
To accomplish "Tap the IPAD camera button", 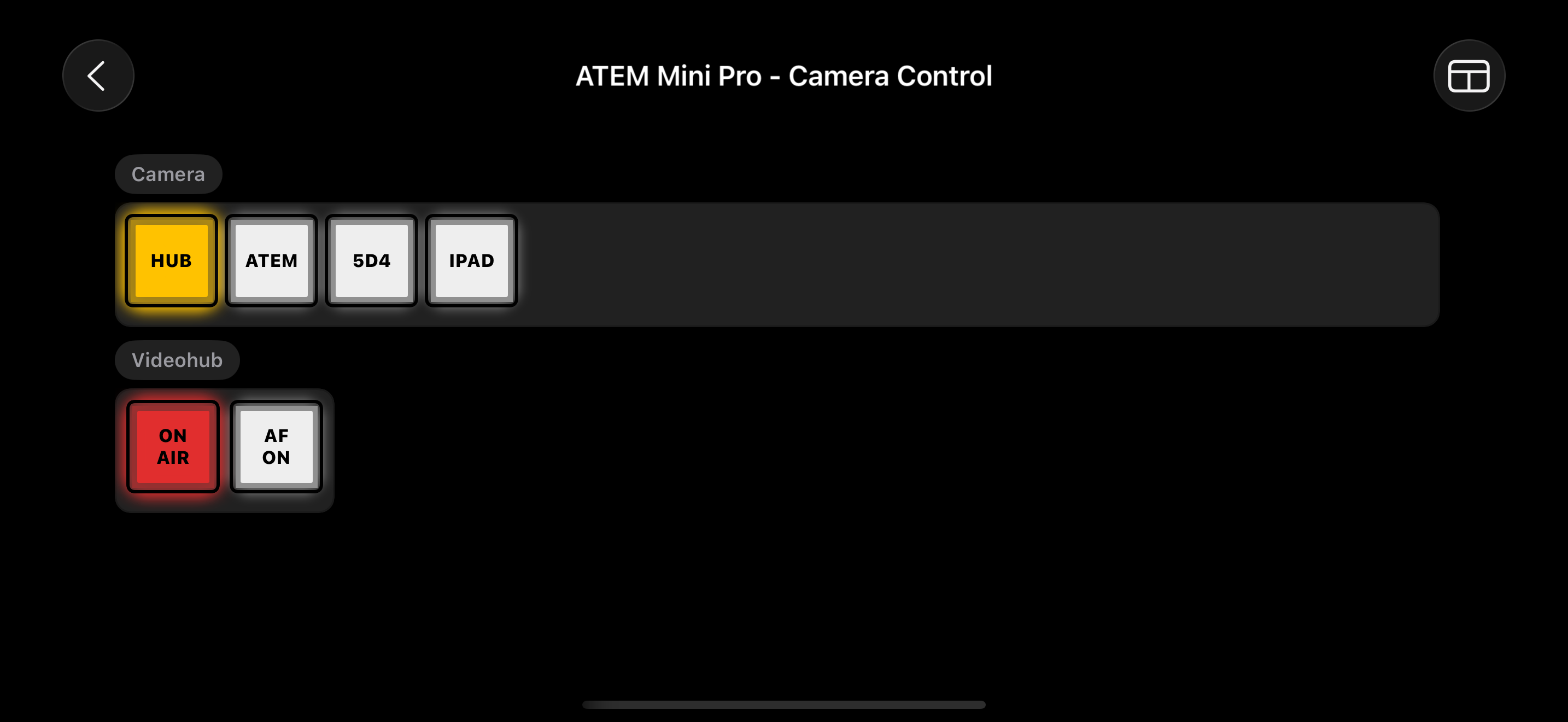I will click(471, 260).
